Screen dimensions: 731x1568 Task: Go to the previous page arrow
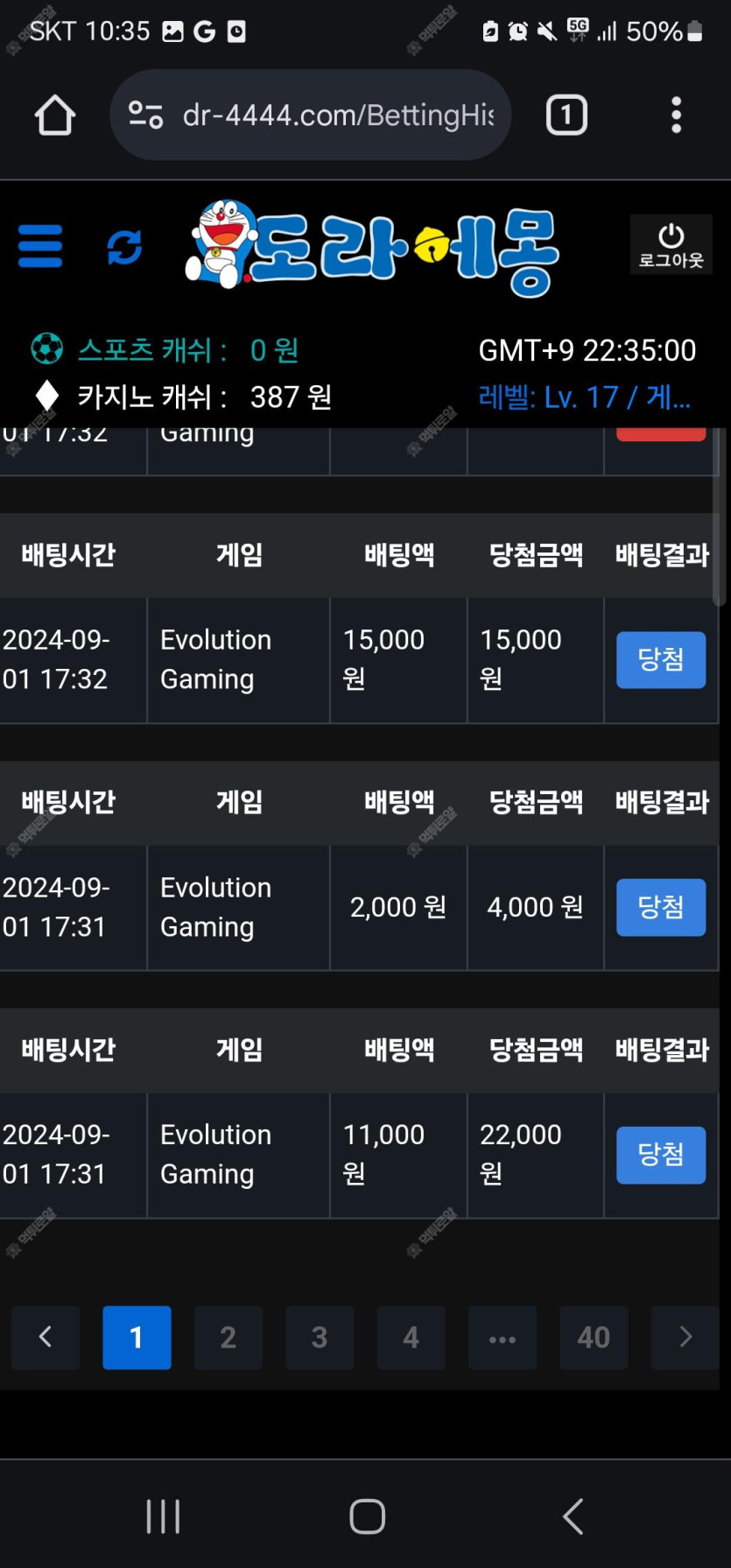pyautogui.click(x=46, y=1337)
